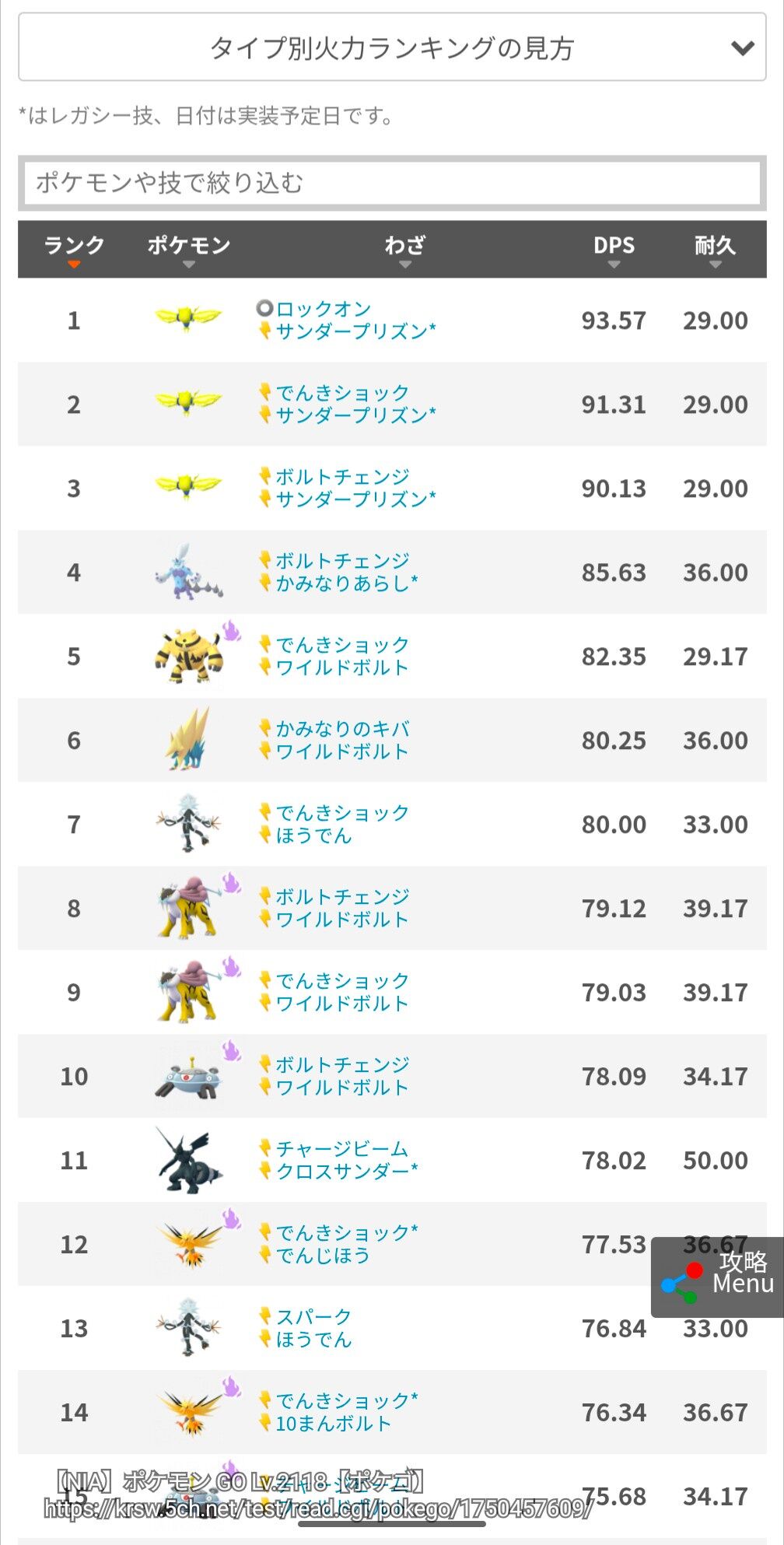Open ロックオン move link in rank 1
Image resolution: width=784 pixels, height=1545 pixels.
324,309
